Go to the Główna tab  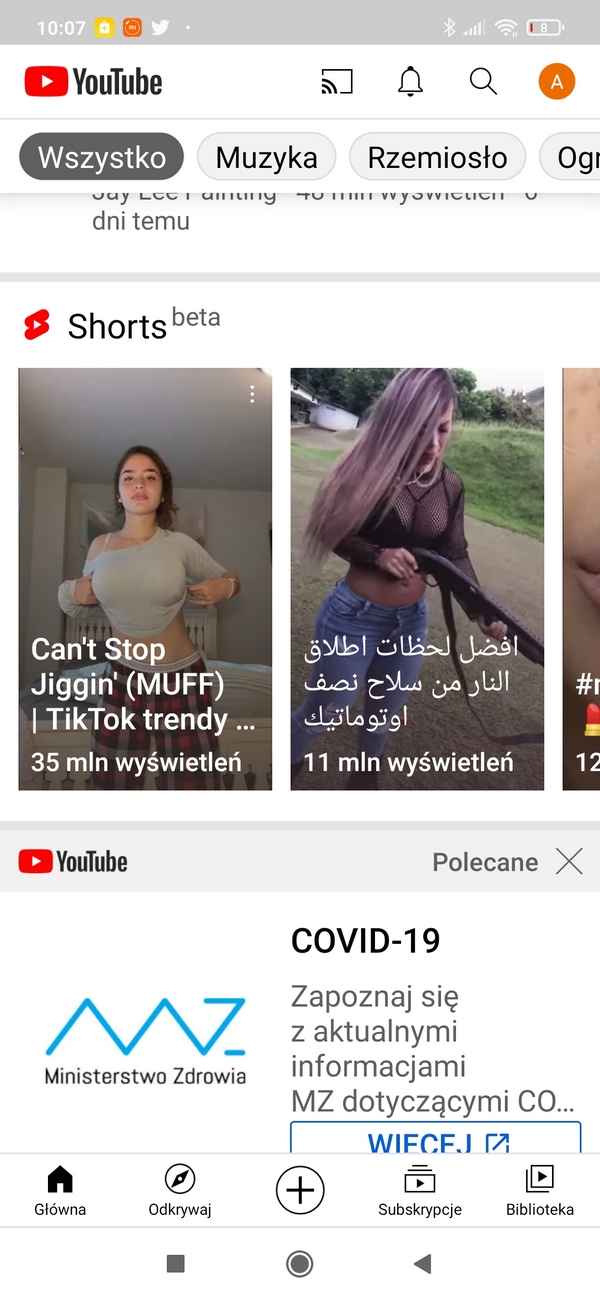pos(60,1190)
